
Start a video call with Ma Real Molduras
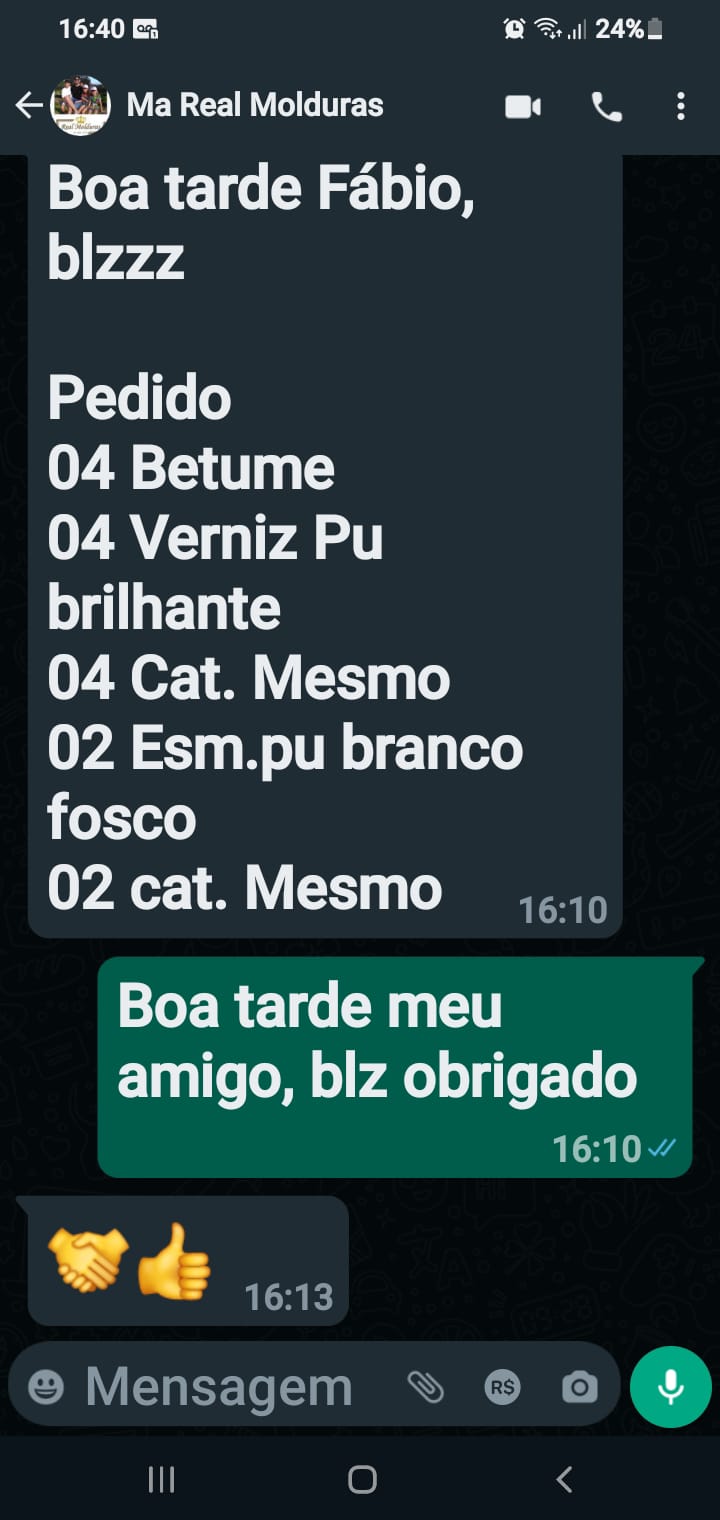click(x=522, y=106)
